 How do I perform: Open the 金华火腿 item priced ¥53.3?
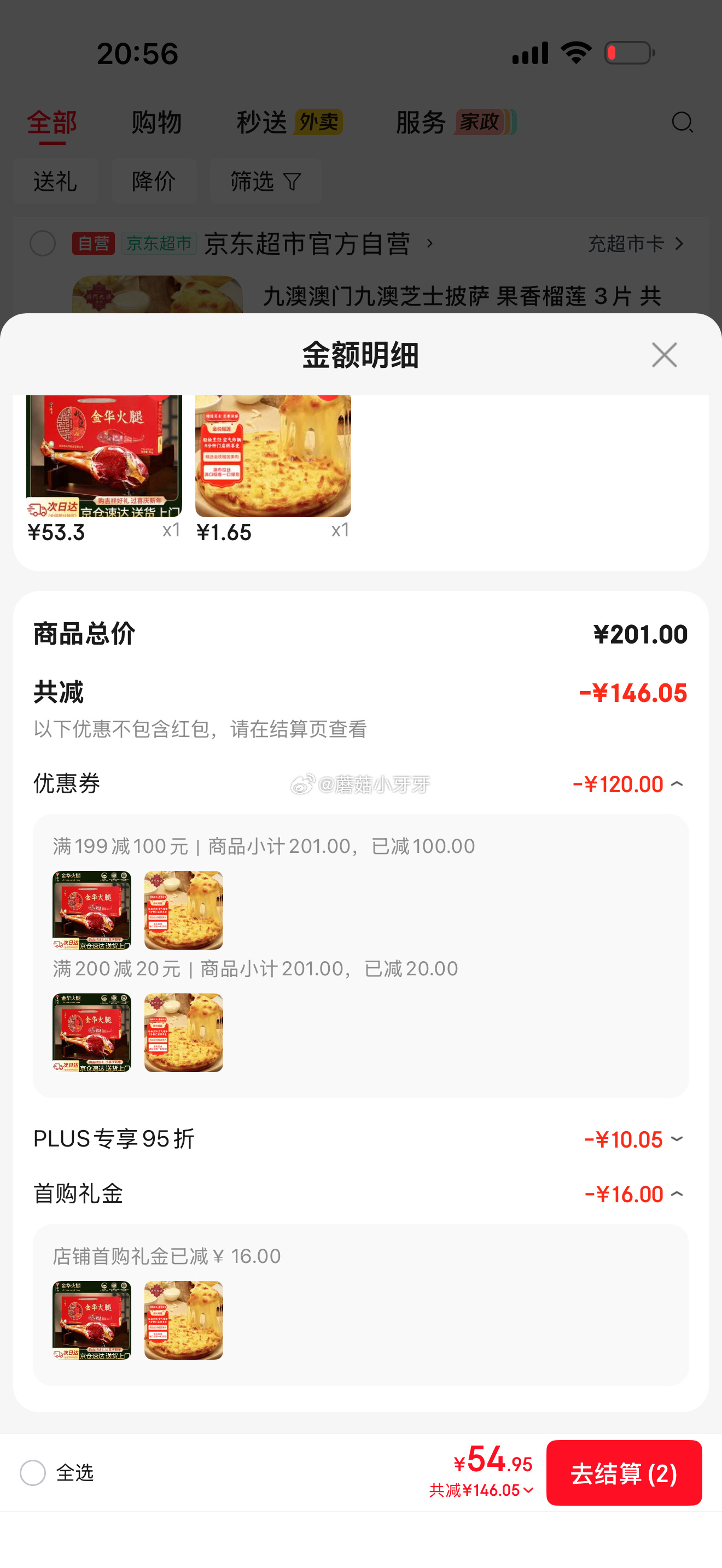click(104, 457)
